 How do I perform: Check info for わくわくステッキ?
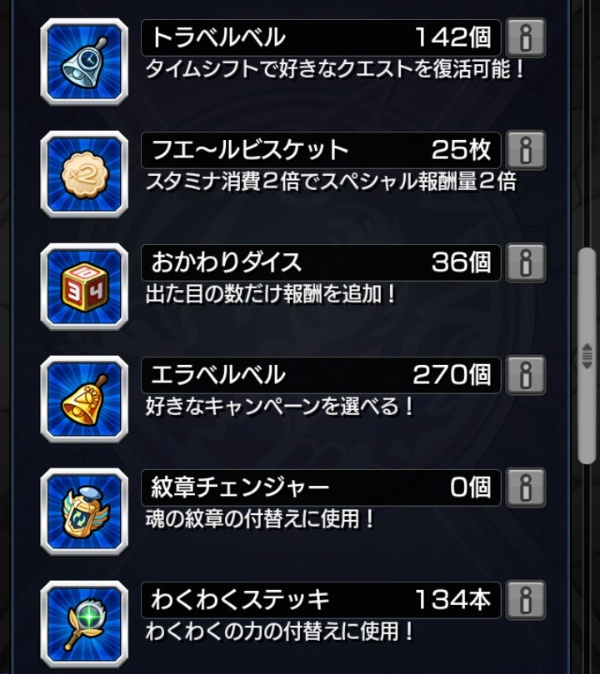[526, 600]
